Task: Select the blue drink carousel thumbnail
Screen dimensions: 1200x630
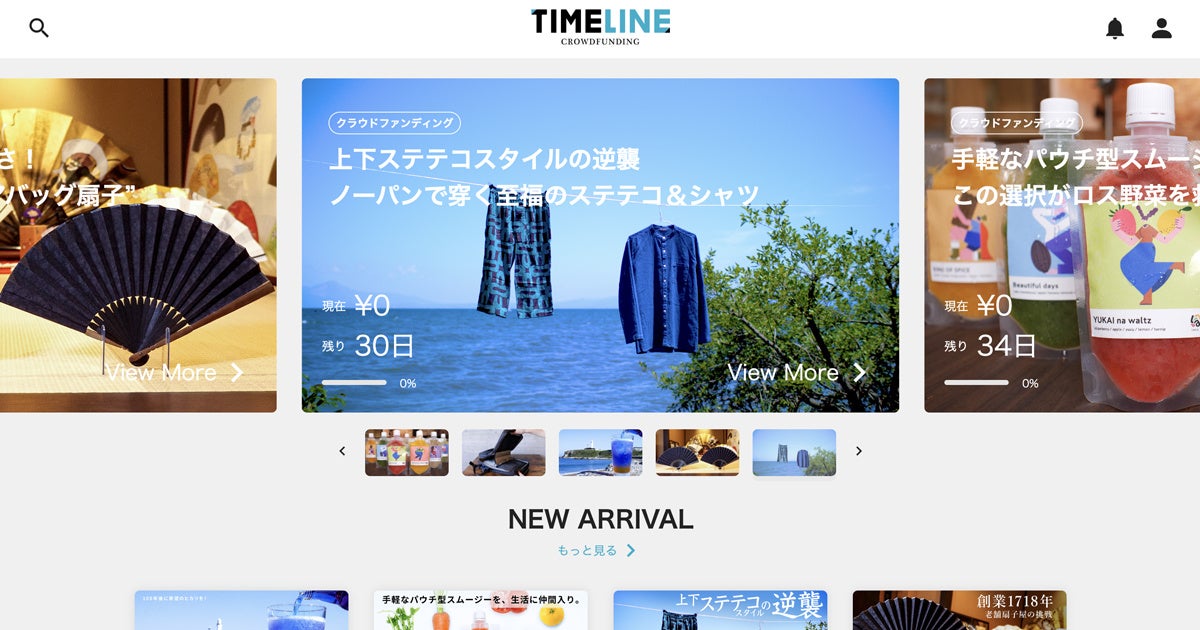Action: [600, 452]
